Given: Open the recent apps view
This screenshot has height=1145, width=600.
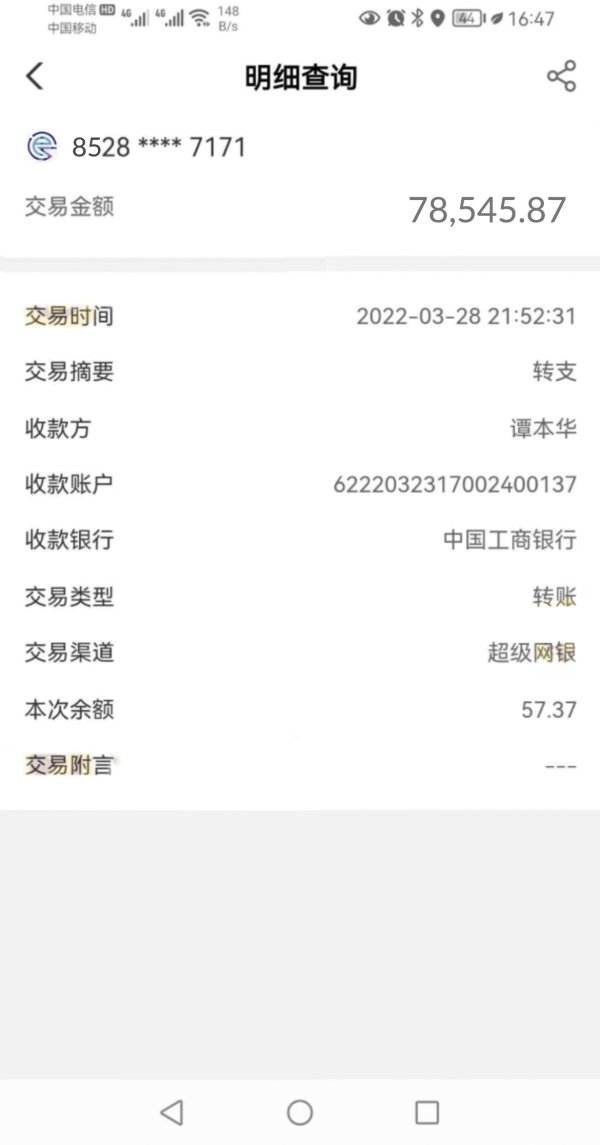Looking at the screenshot, I should click(427, 1112).
